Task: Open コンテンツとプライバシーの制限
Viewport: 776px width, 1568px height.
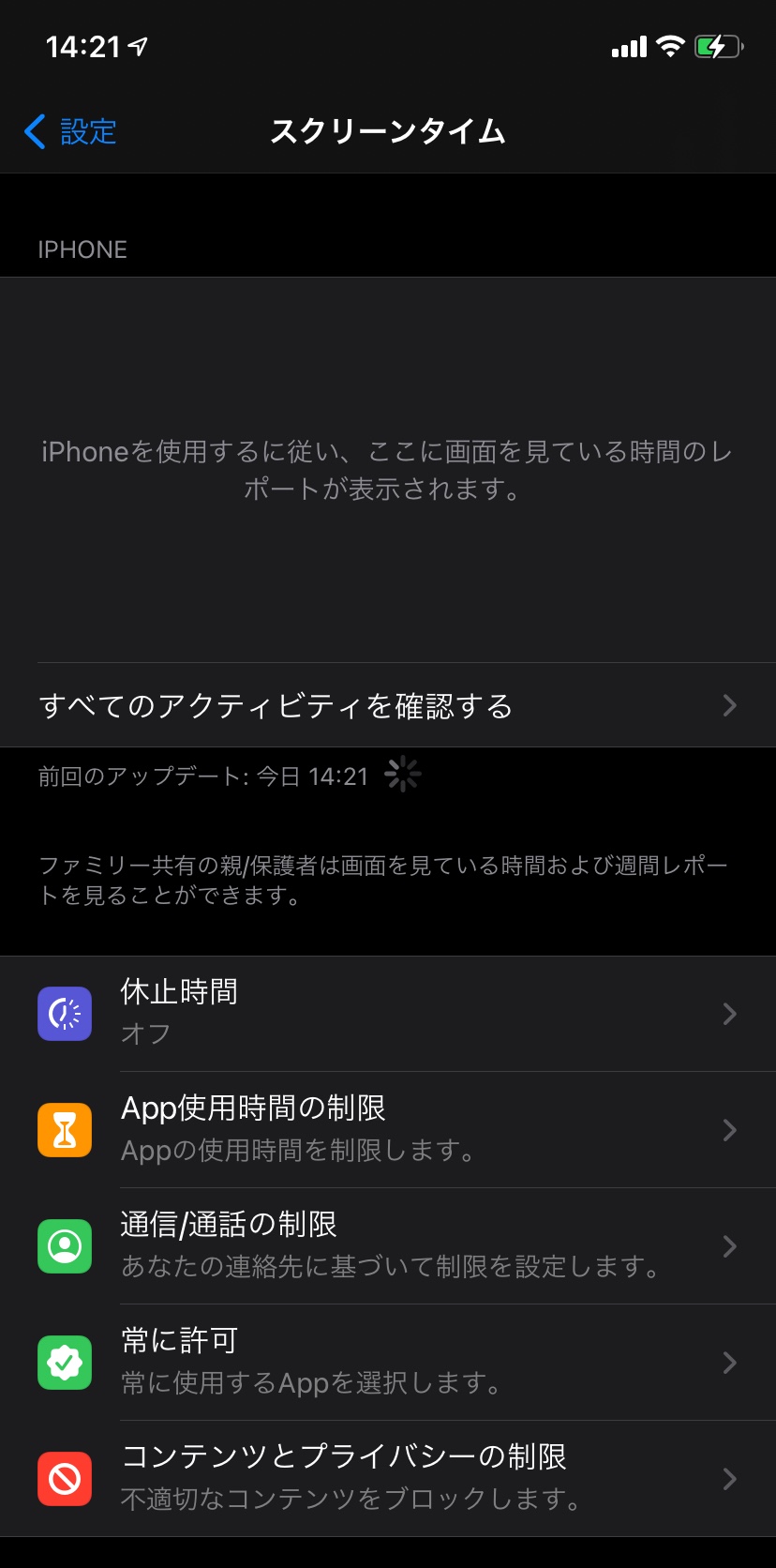Action: [x=388, y=1479]
